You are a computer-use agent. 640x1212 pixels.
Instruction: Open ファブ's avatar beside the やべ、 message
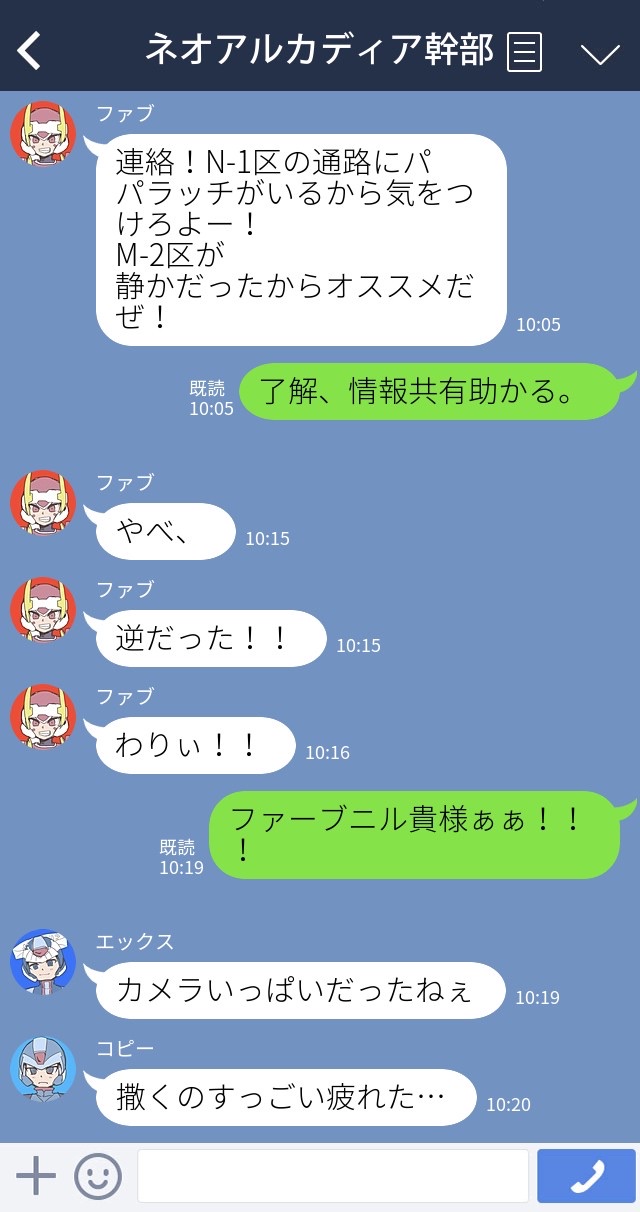click(43, 503)
